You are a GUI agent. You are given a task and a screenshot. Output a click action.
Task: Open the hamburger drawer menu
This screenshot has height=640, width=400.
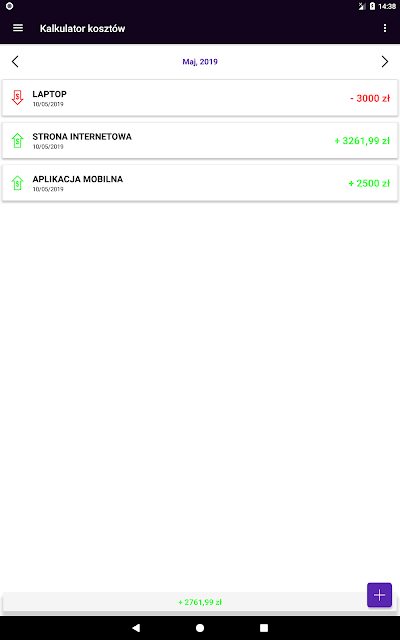point(18,28)
